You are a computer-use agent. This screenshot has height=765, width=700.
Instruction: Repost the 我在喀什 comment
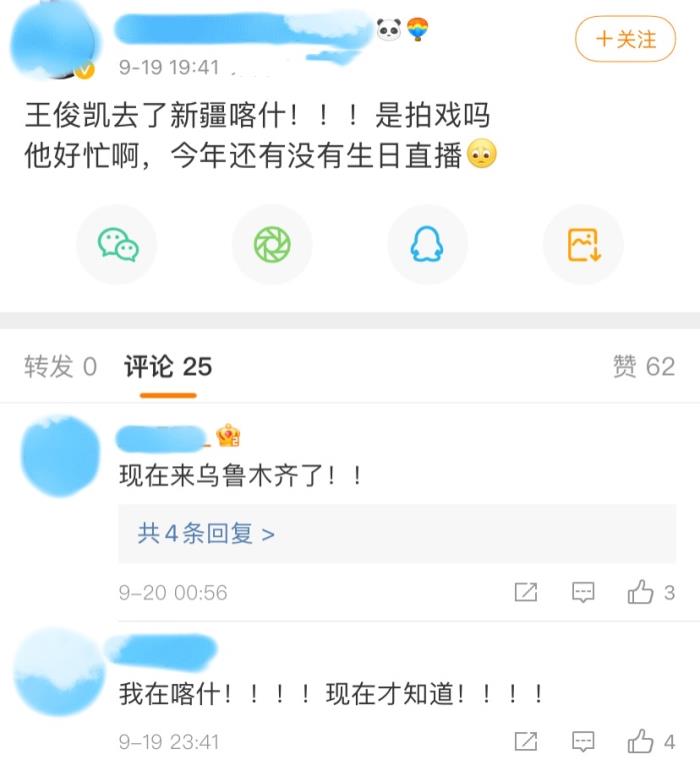pyautogui.click(x=526, y=742)
